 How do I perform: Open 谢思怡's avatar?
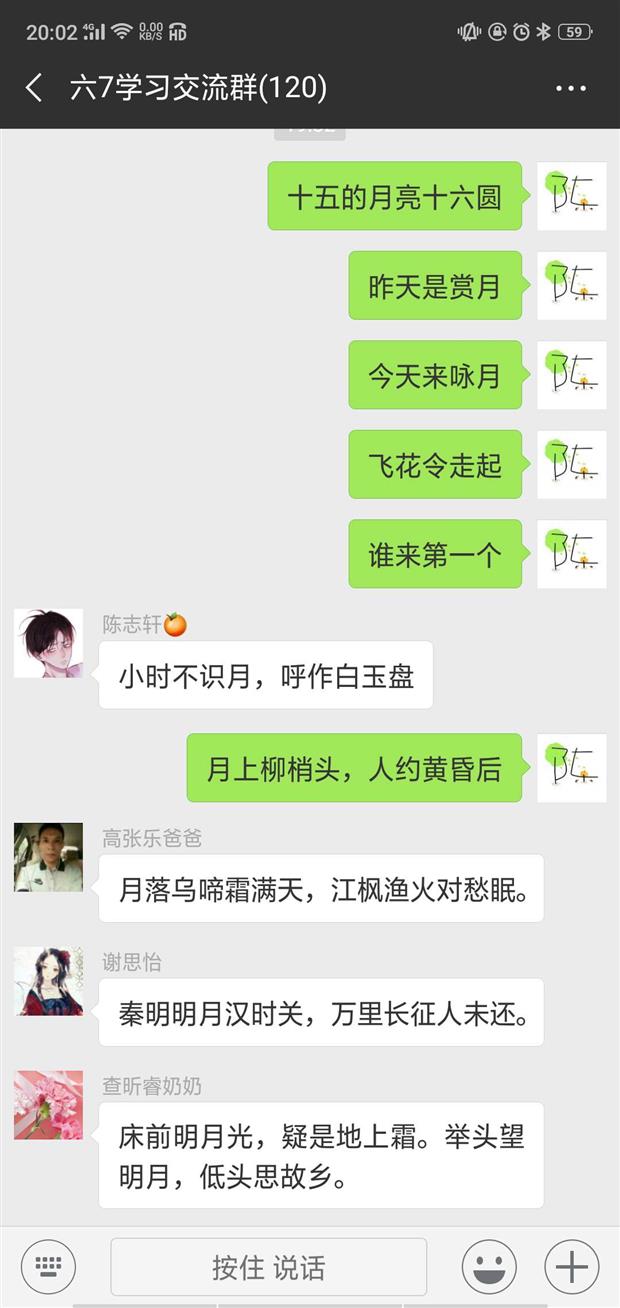48,981
